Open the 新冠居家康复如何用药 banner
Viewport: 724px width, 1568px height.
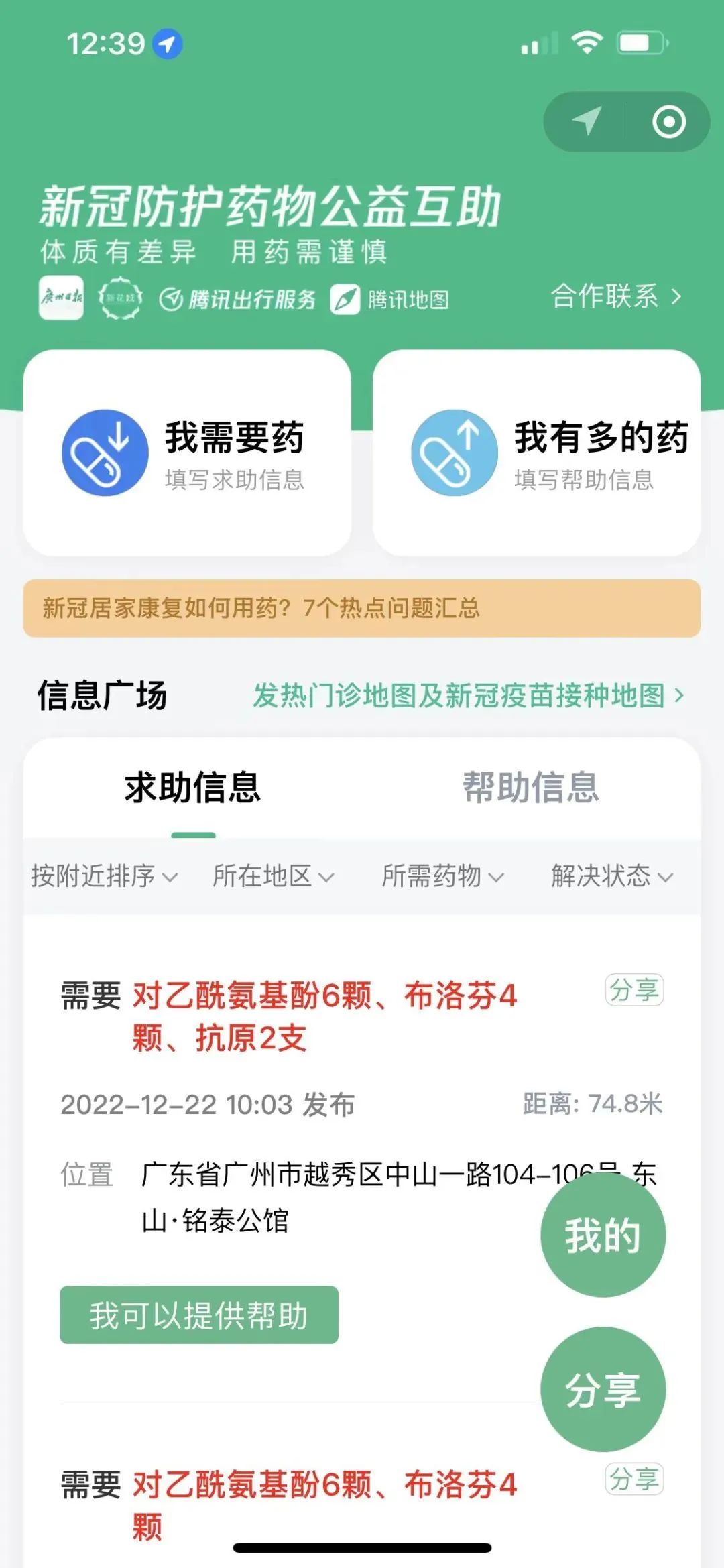[x=362, y=608]
